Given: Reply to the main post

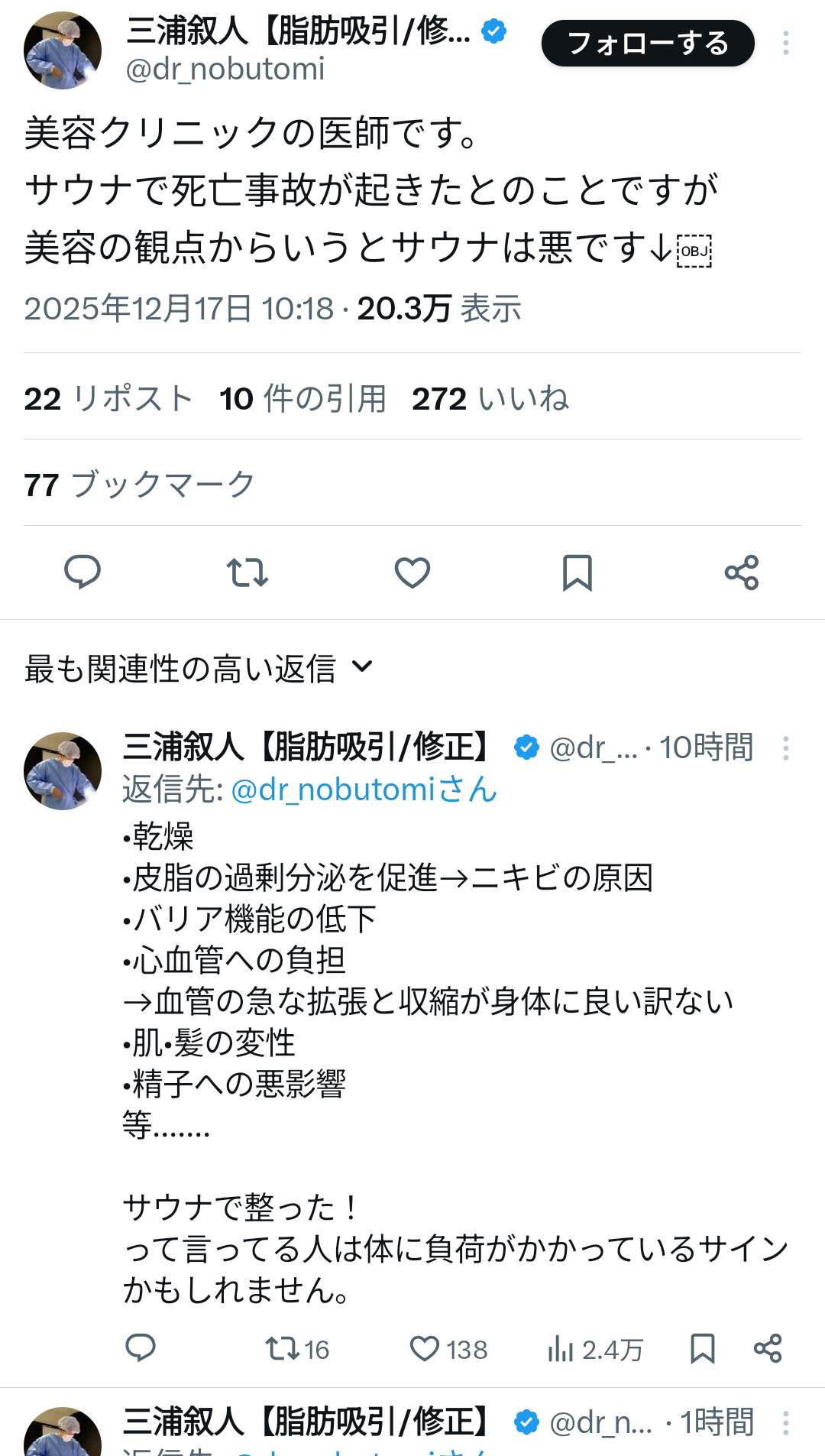Looking at the screenshot, I should coord(82,572).
